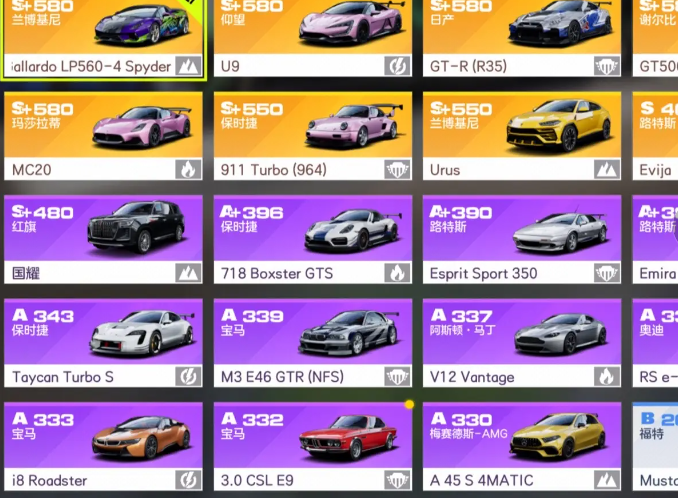Pick the yellow Urus car card

pos(521,137)
